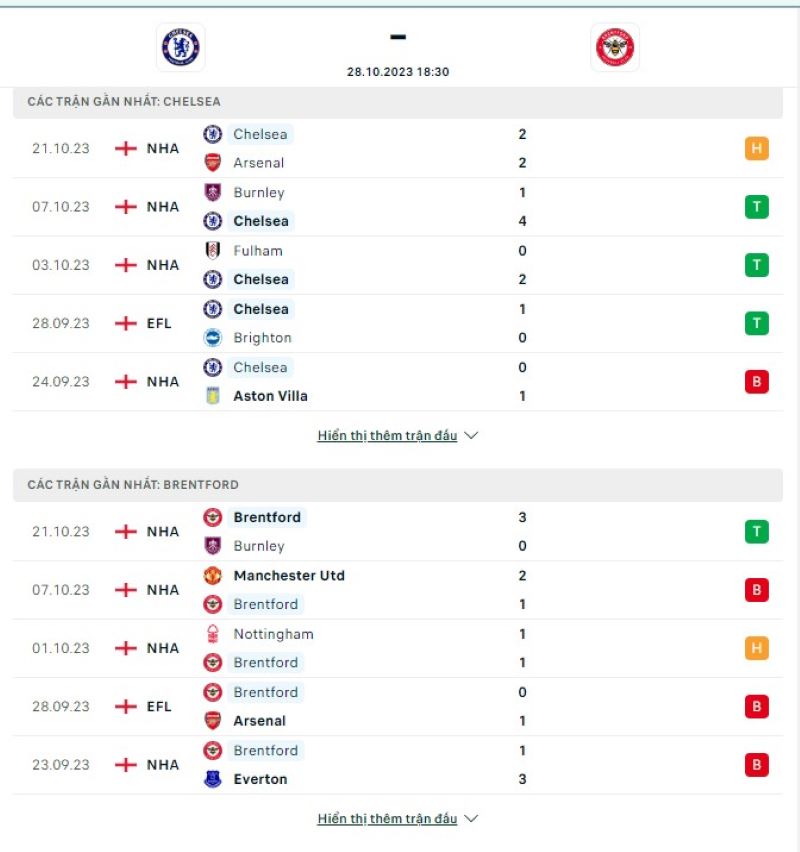
Task: Toggle the orange H badge for Chelsea vs Arsenal
Action: [x=757, y=148]
